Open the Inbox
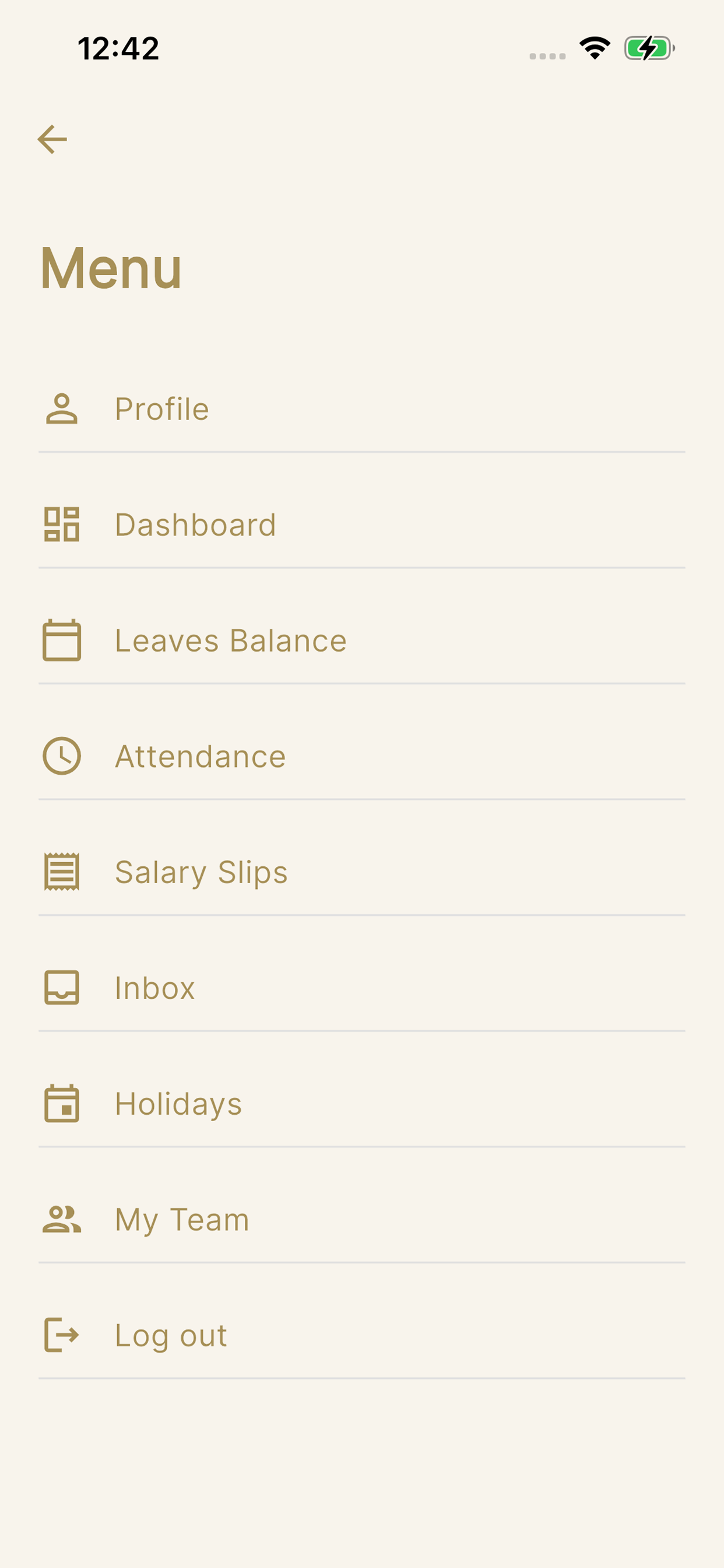 click(362, 988)
